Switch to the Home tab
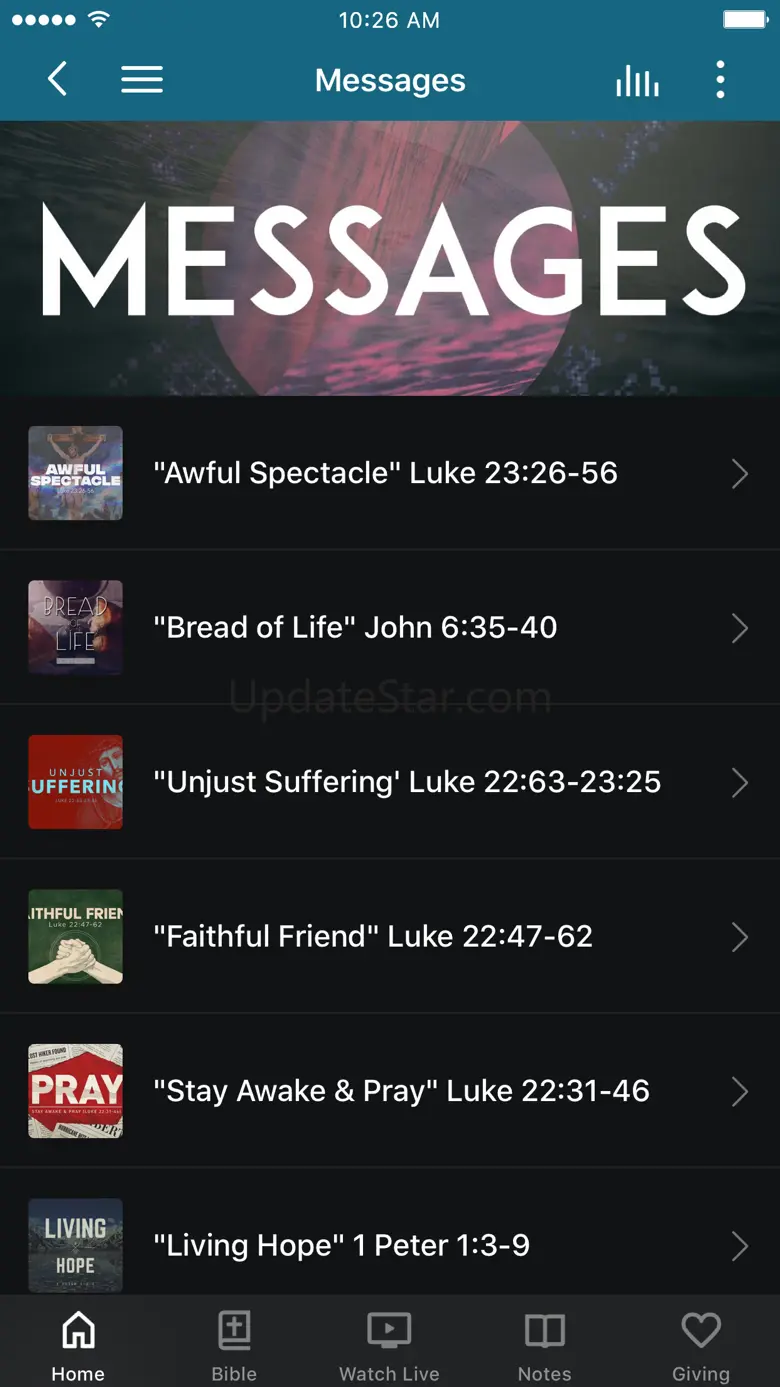Image resolution: width=780 pixels, height=1387 pixels. tap(78, 1346)
